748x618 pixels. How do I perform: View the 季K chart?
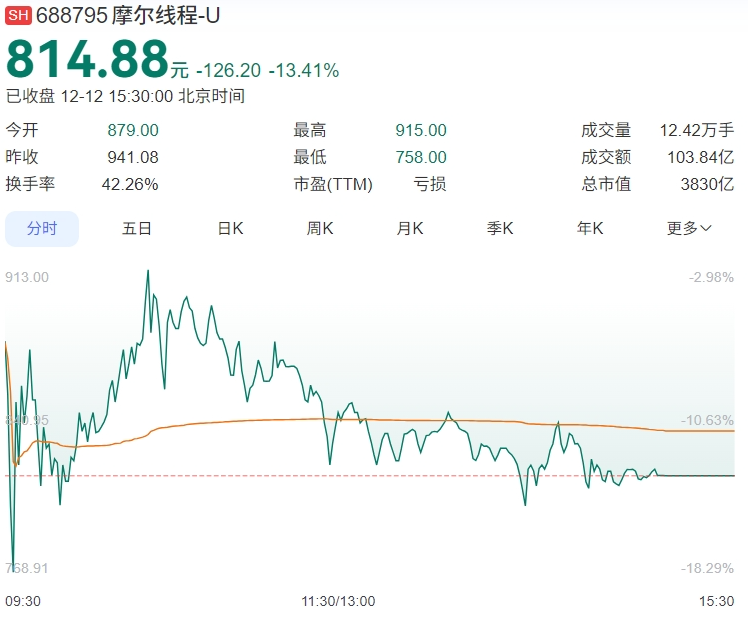500,228
